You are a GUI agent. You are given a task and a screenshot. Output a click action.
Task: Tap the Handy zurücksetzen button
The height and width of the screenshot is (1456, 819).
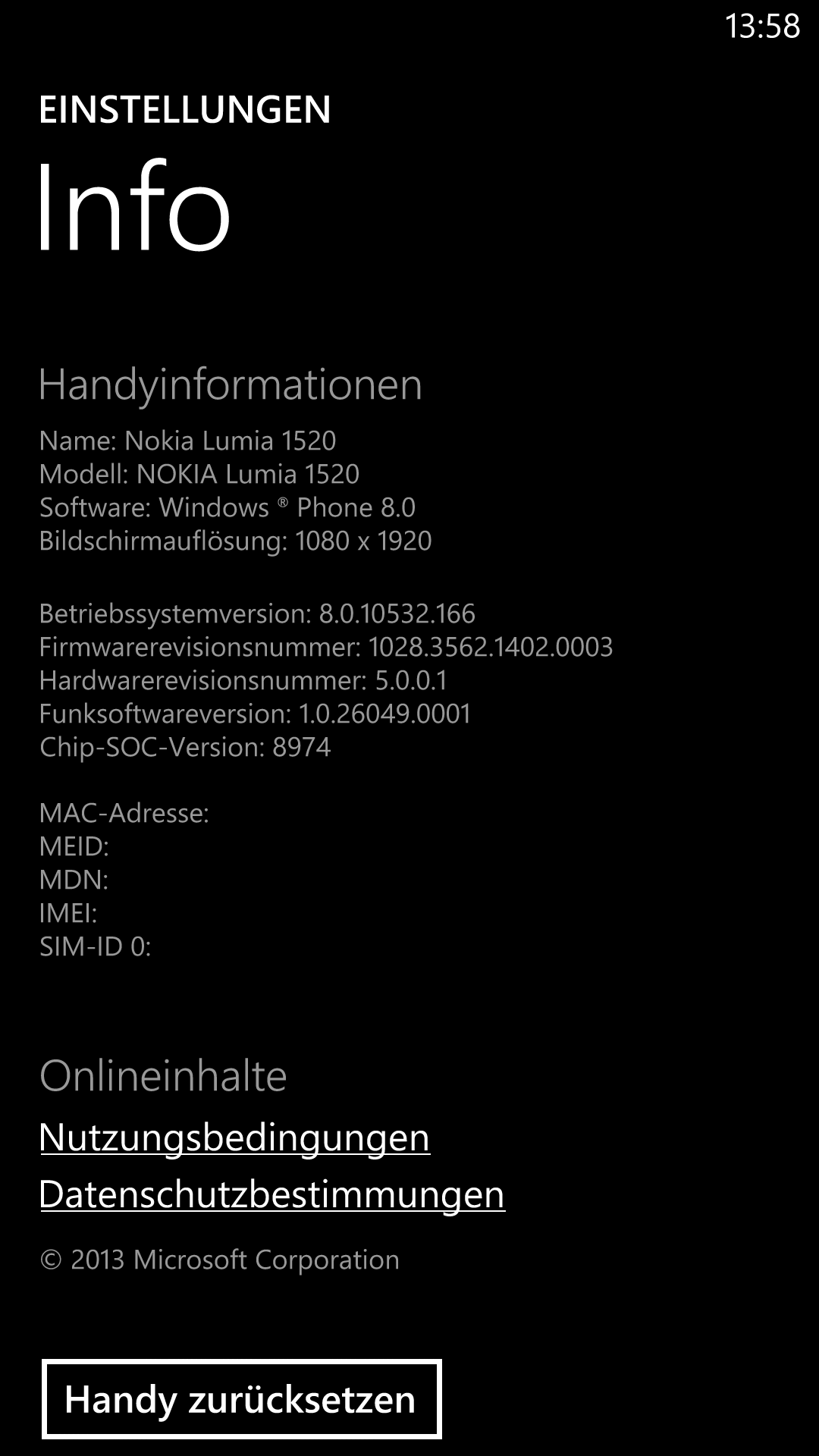(x=241, y=1399)
